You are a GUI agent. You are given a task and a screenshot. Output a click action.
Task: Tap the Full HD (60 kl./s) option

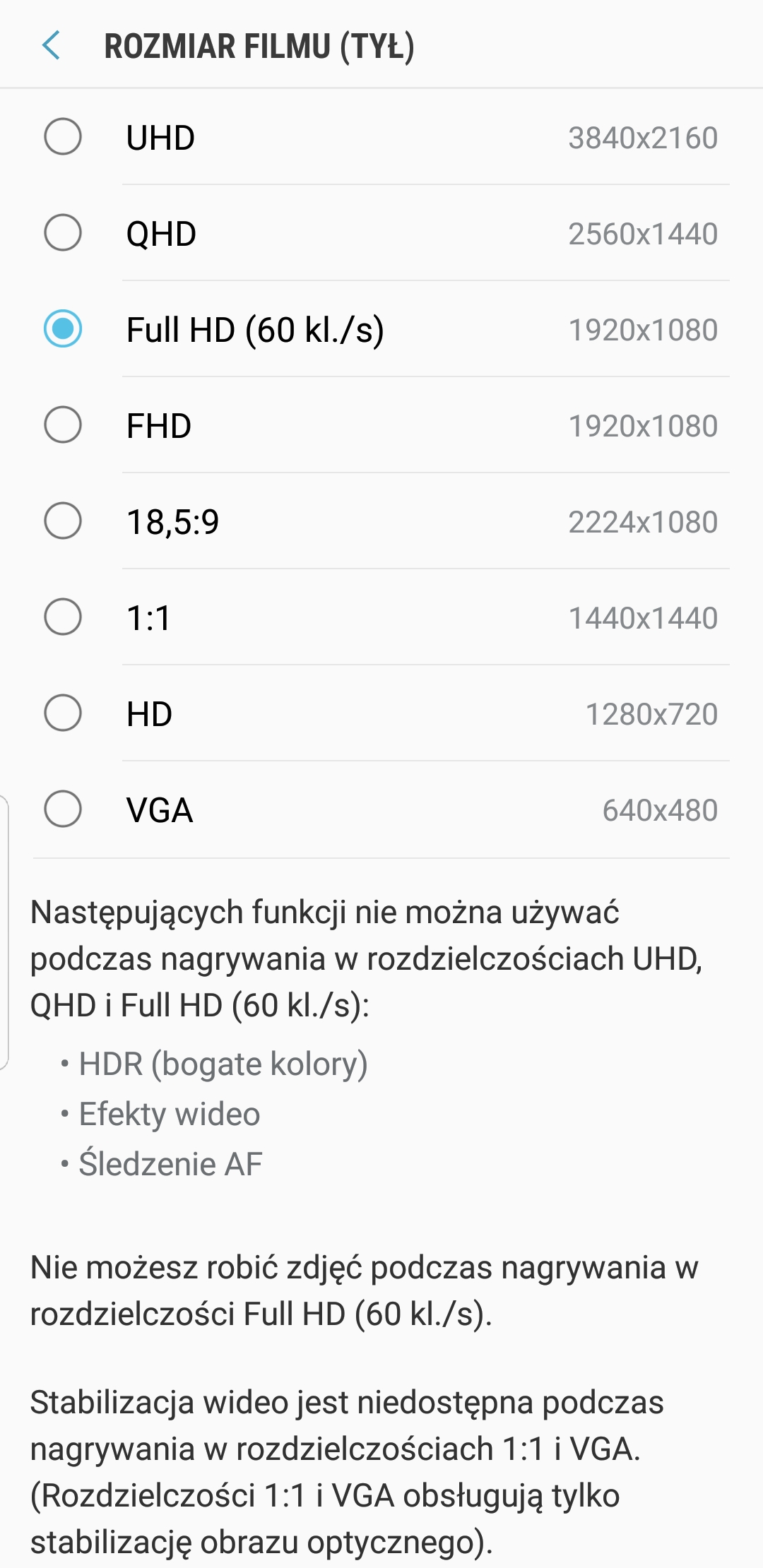(x=381, y=329)
